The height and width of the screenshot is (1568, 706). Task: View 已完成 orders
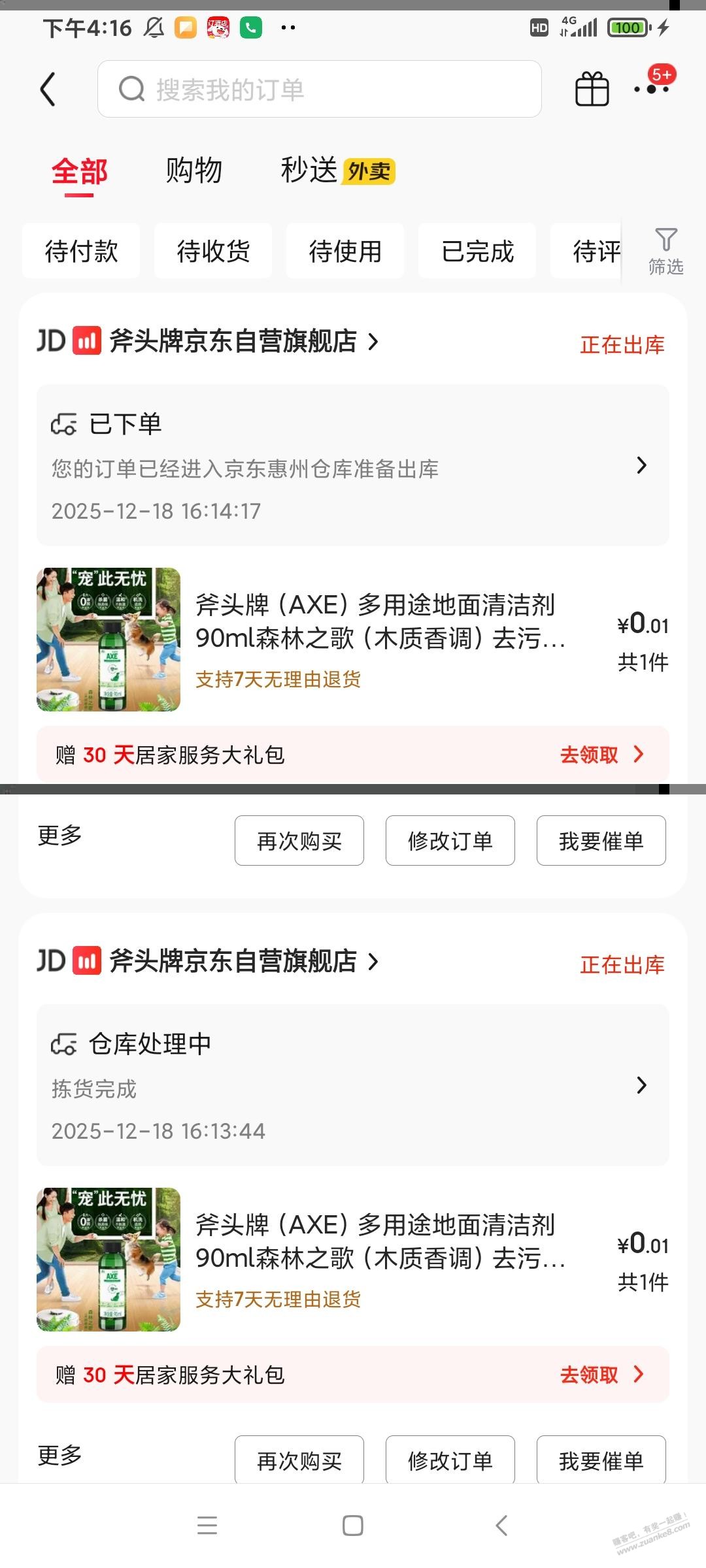[x=477, y=252]
